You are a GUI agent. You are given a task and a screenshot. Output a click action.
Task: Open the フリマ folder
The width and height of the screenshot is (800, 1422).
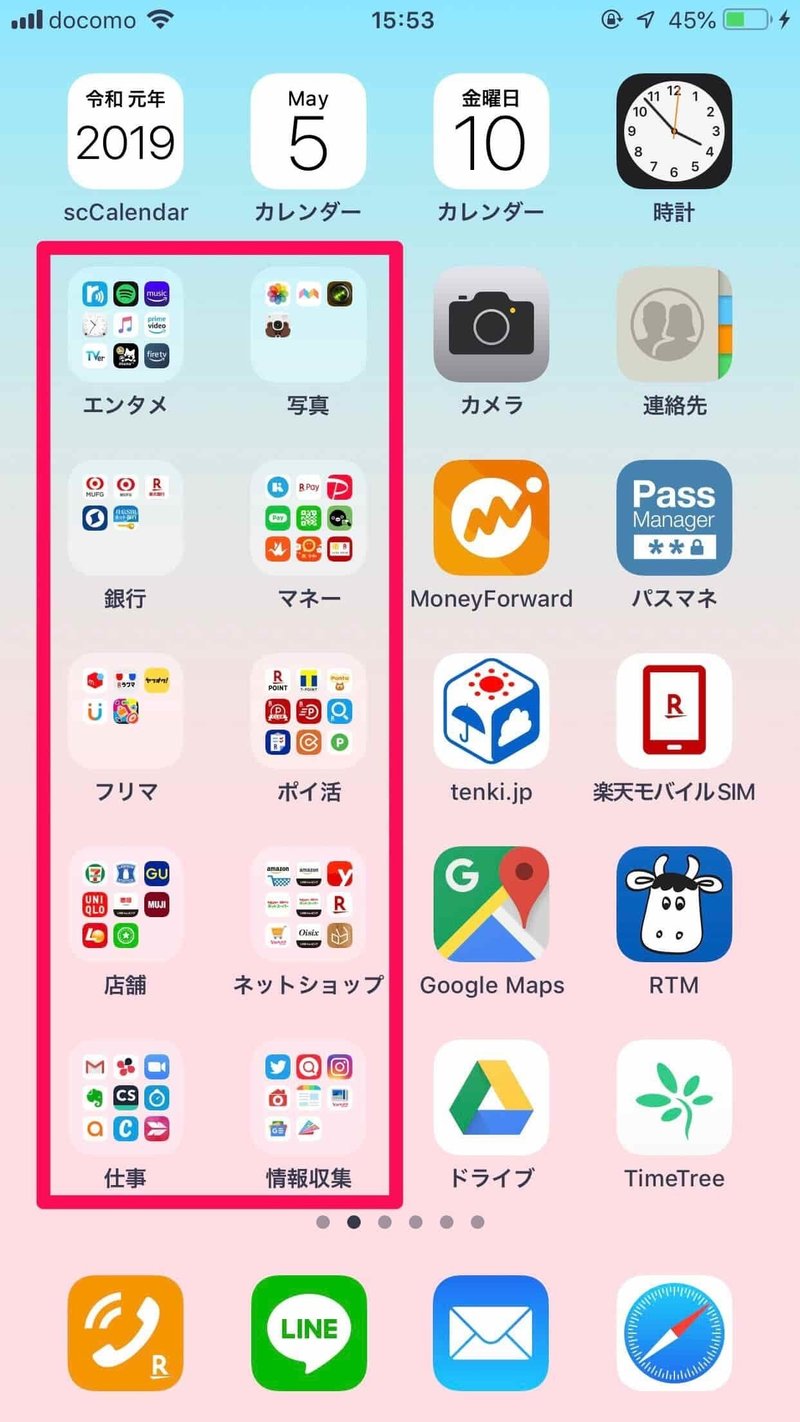[x=125, y=710]
